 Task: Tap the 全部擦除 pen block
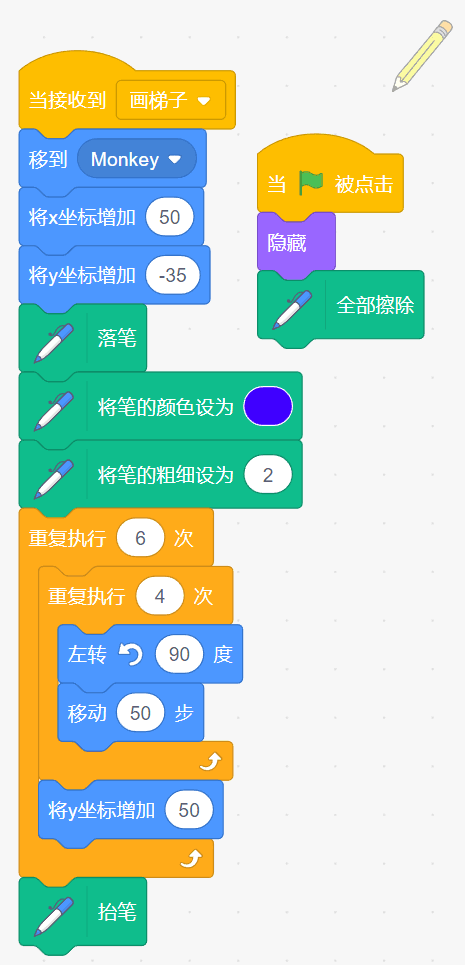click(341, 305)
